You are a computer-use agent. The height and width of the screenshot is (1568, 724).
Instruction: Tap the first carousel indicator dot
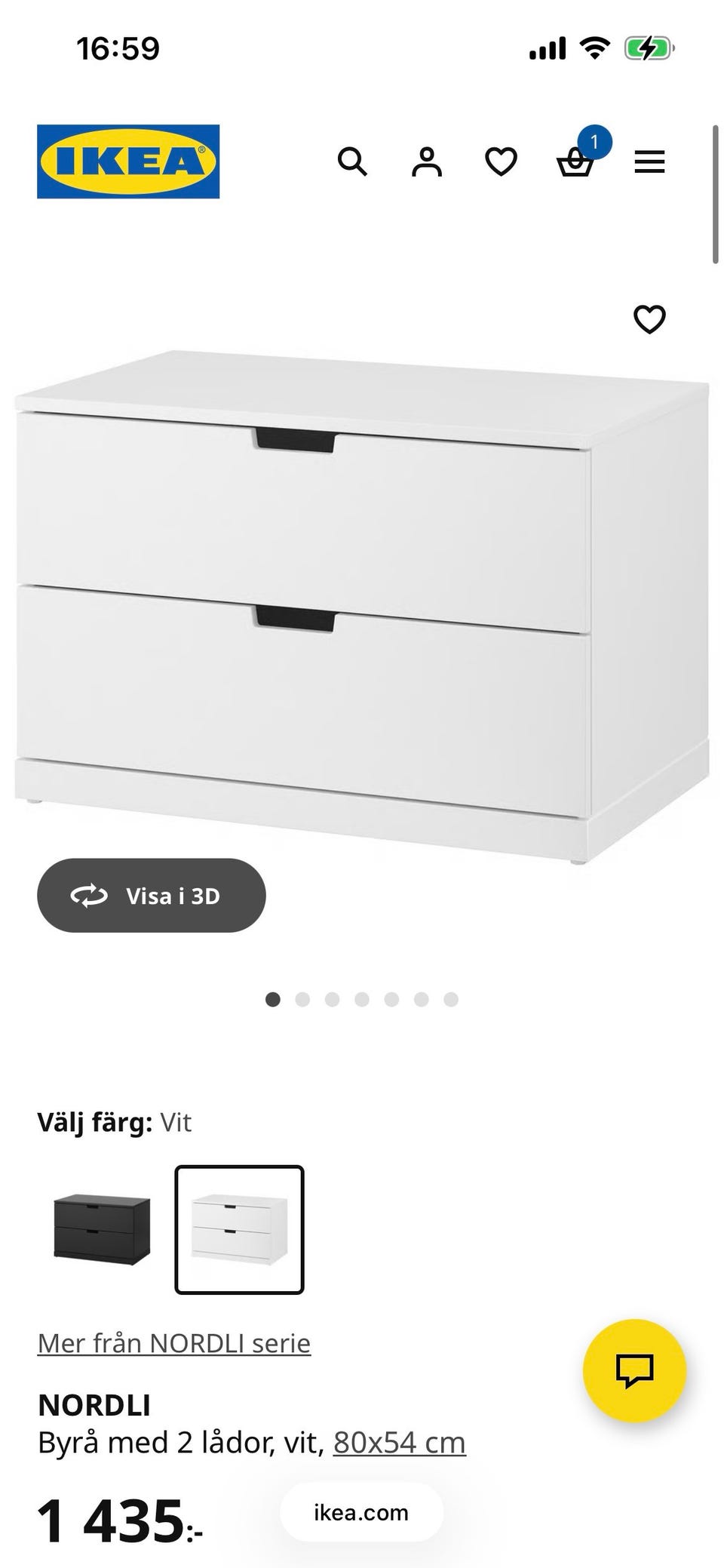pyautogui.click(x=274, y=998)
